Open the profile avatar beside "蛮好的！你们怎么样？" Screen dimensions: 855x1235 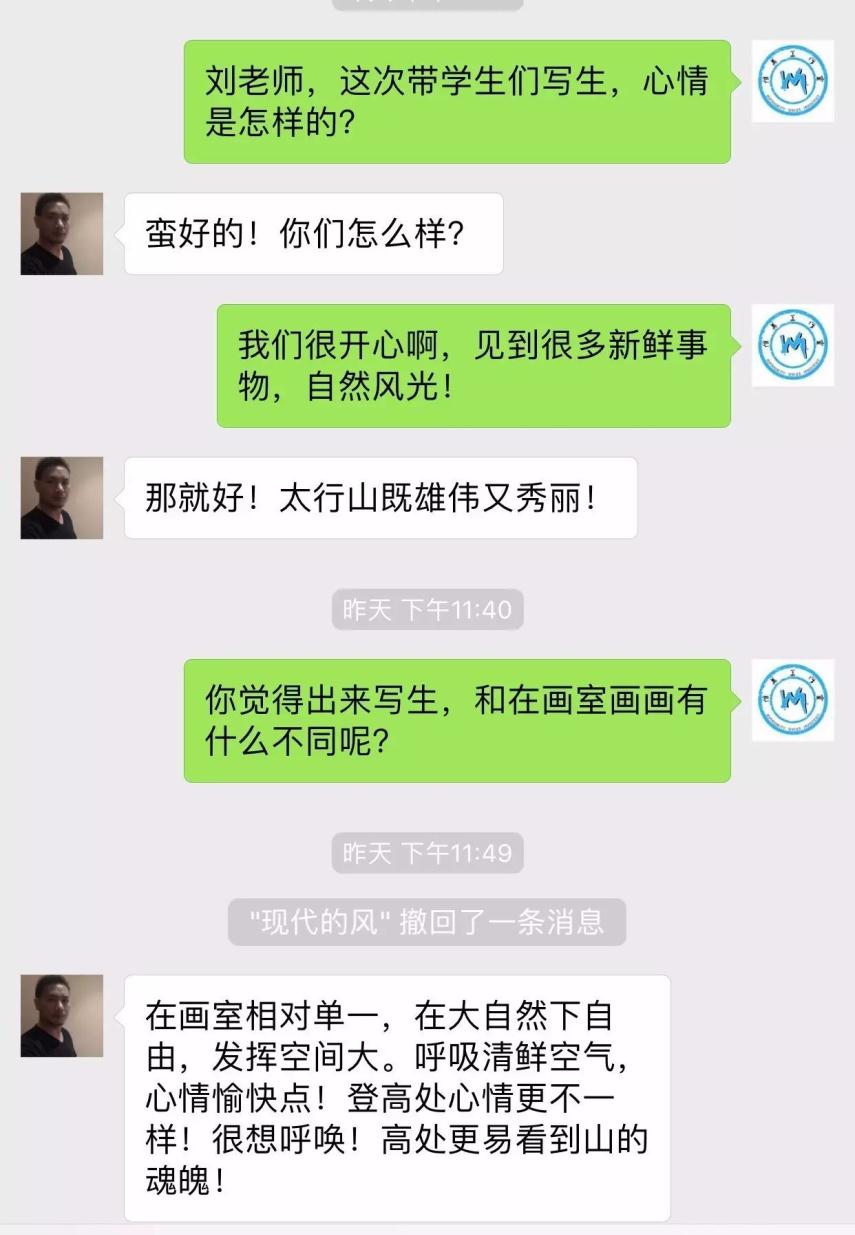tap(62, 234)
